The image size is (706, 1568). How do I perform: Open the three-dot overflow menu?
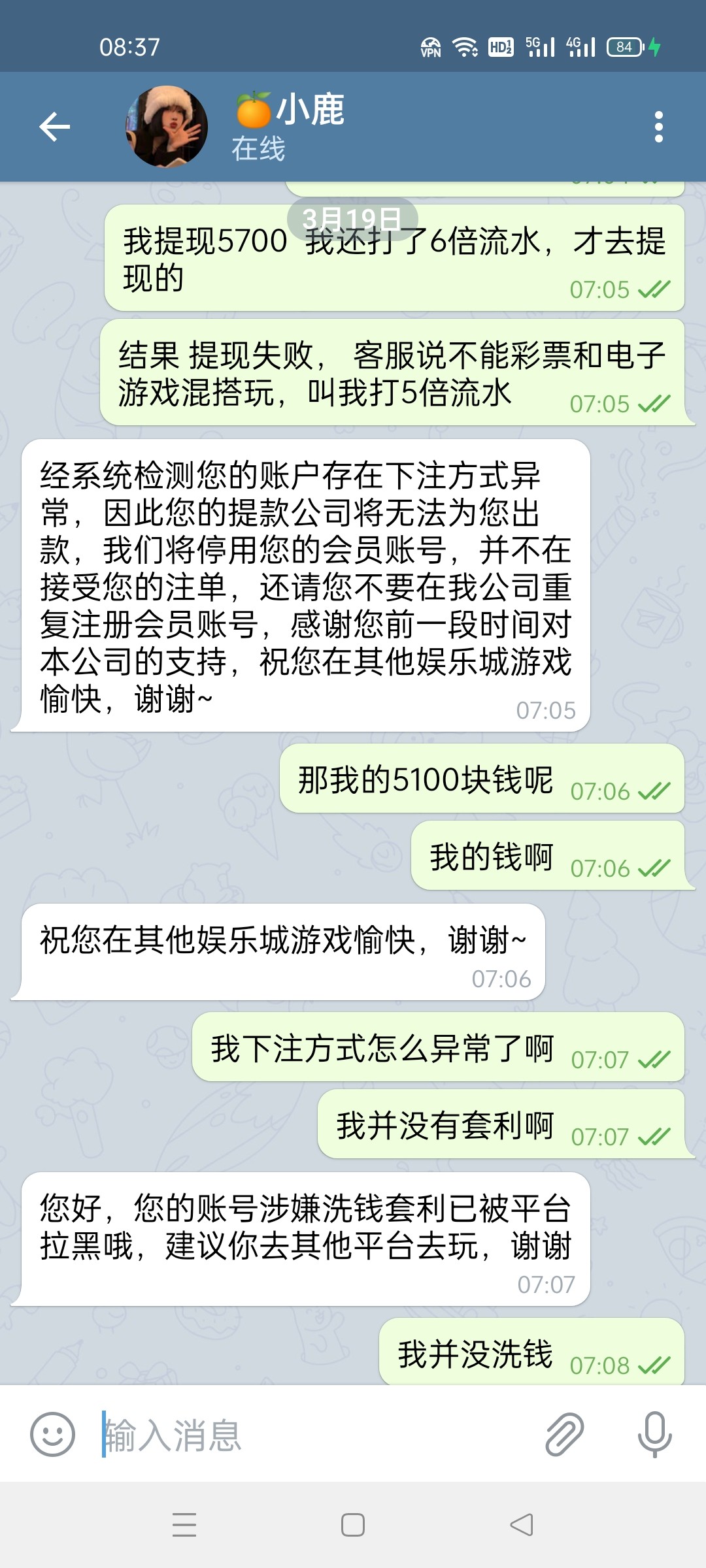pyautogui.click(x=658, y=127)
